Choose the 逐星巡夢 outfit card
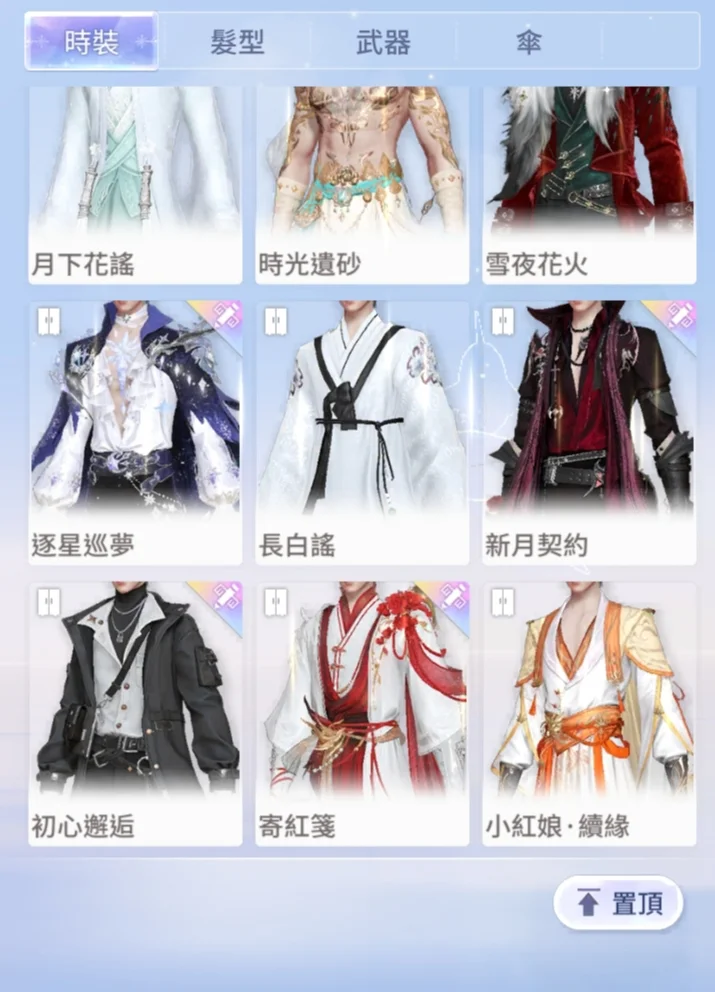The width and height of the screenshot is (715, 992). point(135,430)
